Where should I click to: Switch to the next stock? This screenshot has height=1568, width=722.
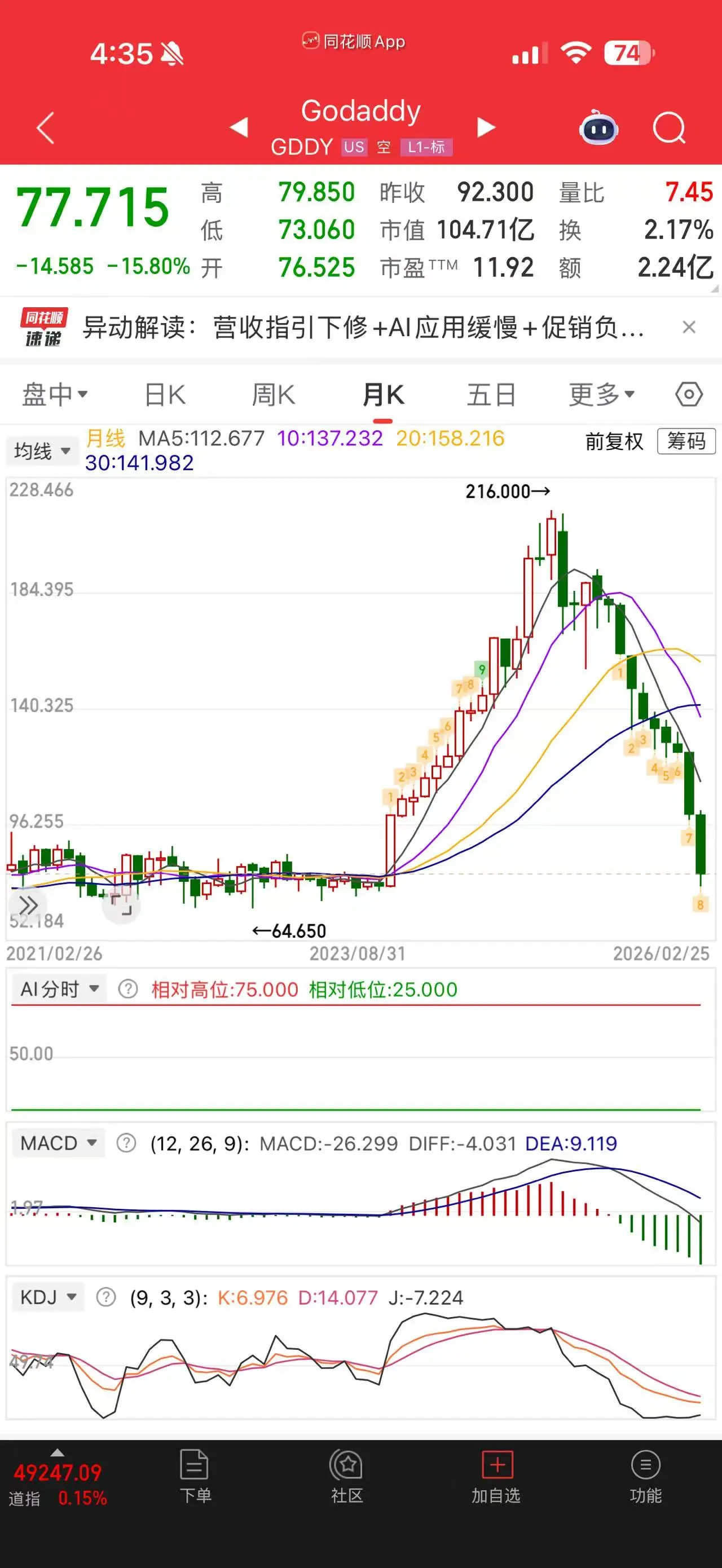point(486,127)
